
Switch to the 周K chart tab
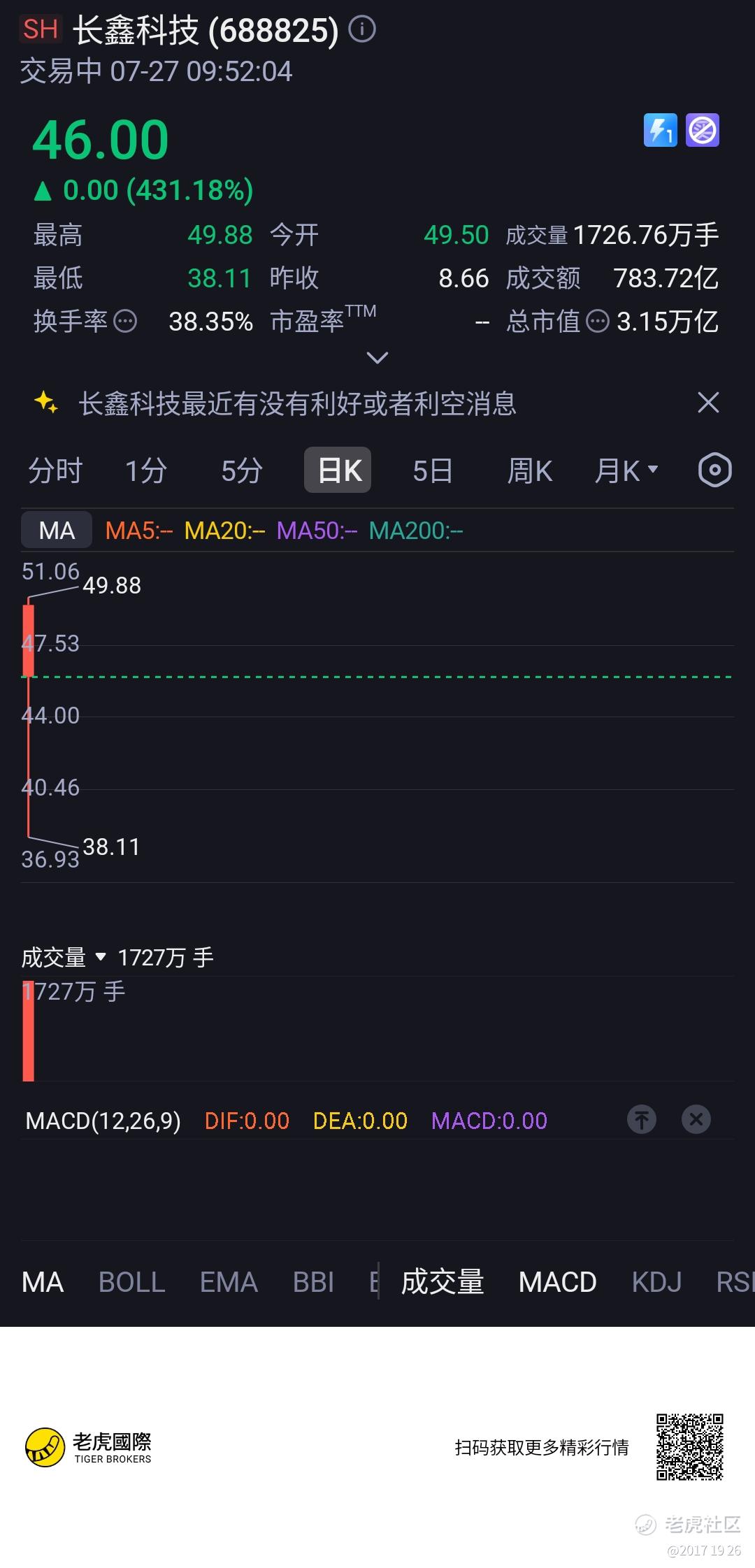pos(530,470)
